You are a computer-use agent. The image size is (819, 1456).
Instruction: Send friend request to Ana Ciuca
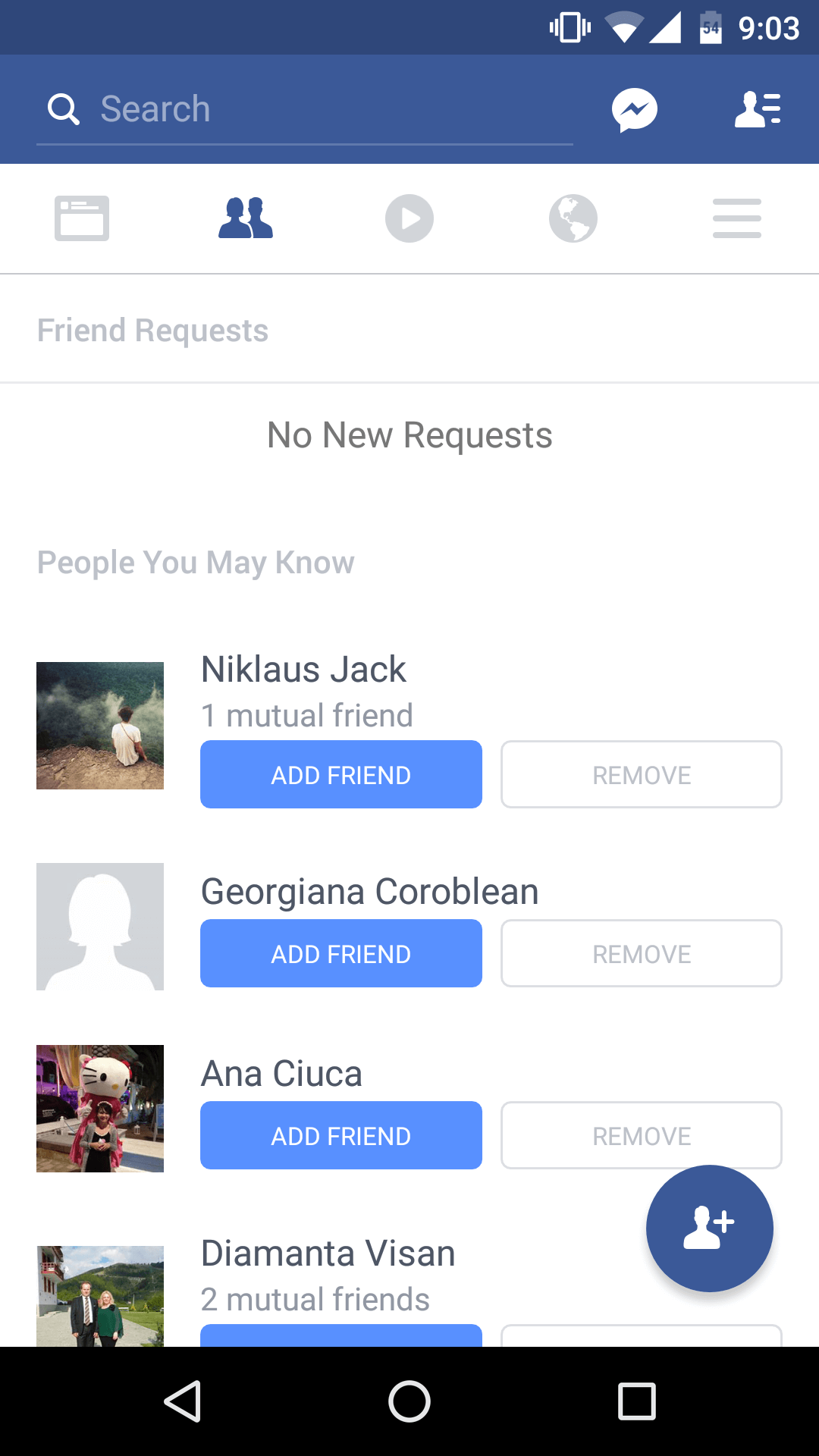[x=341, y=1135]
